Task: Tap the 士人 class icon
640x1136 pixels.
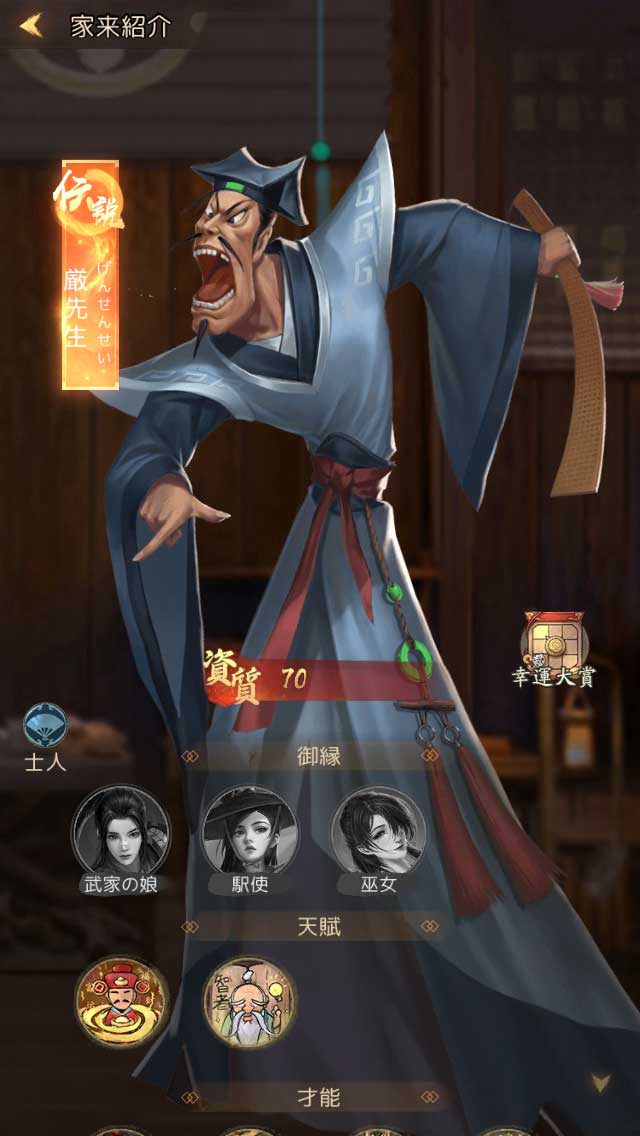Action: 46,728
